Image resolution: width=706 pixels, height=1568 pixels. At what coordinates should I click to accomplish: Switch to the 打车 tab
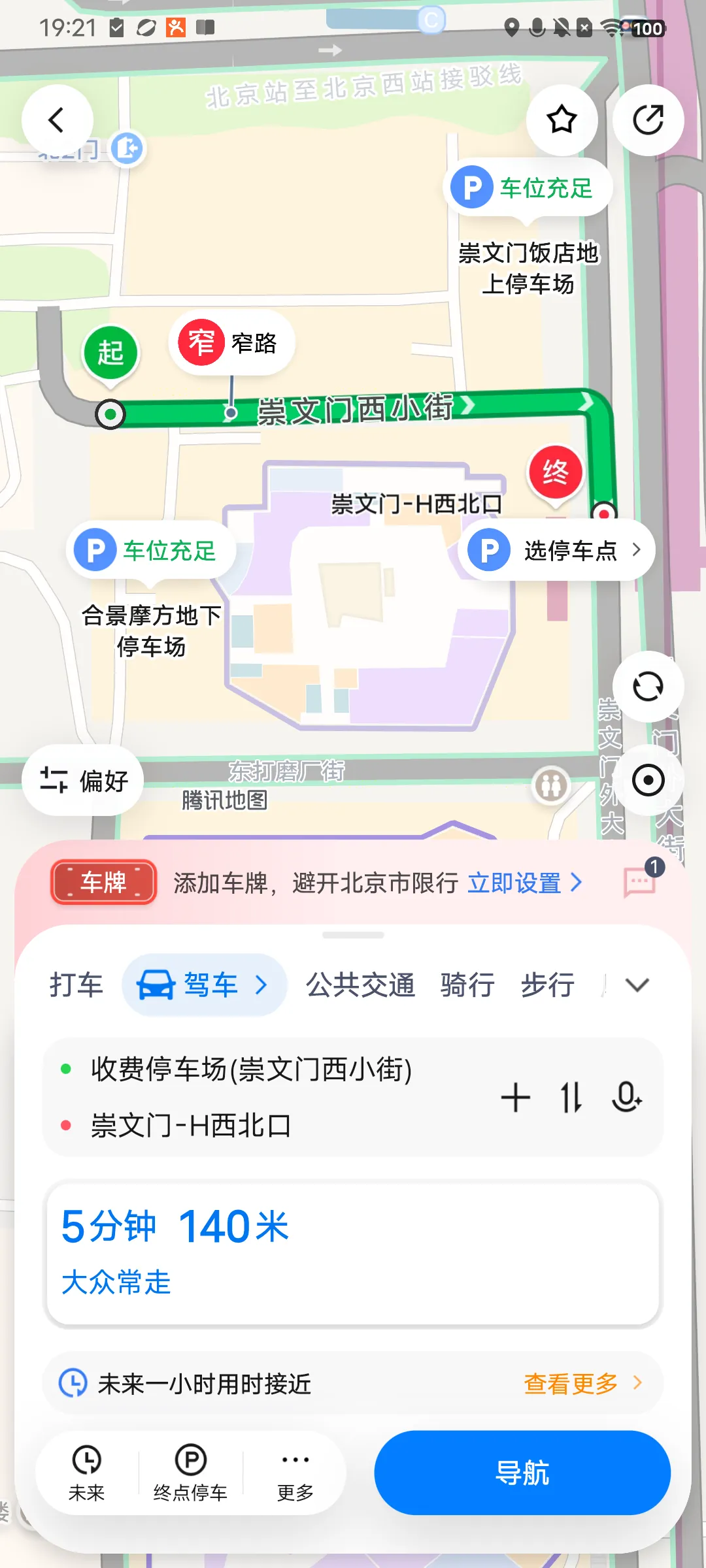click(76, 985)
